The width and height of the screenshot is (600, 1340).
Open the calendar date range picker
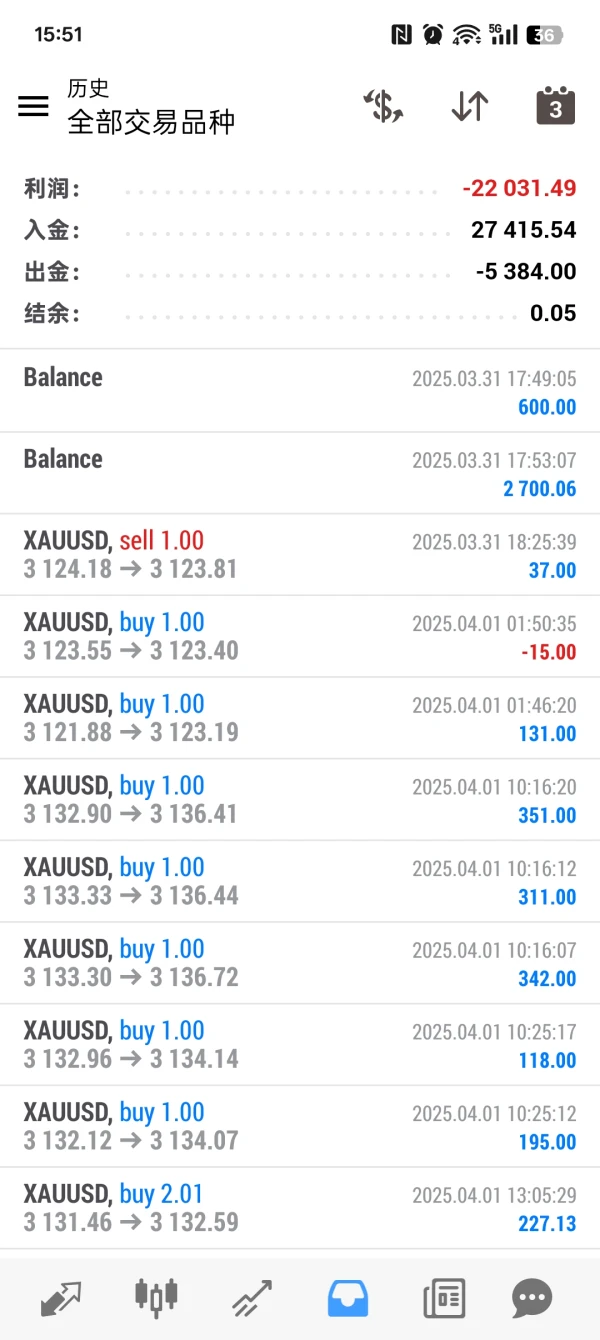[x=555, y=106]
